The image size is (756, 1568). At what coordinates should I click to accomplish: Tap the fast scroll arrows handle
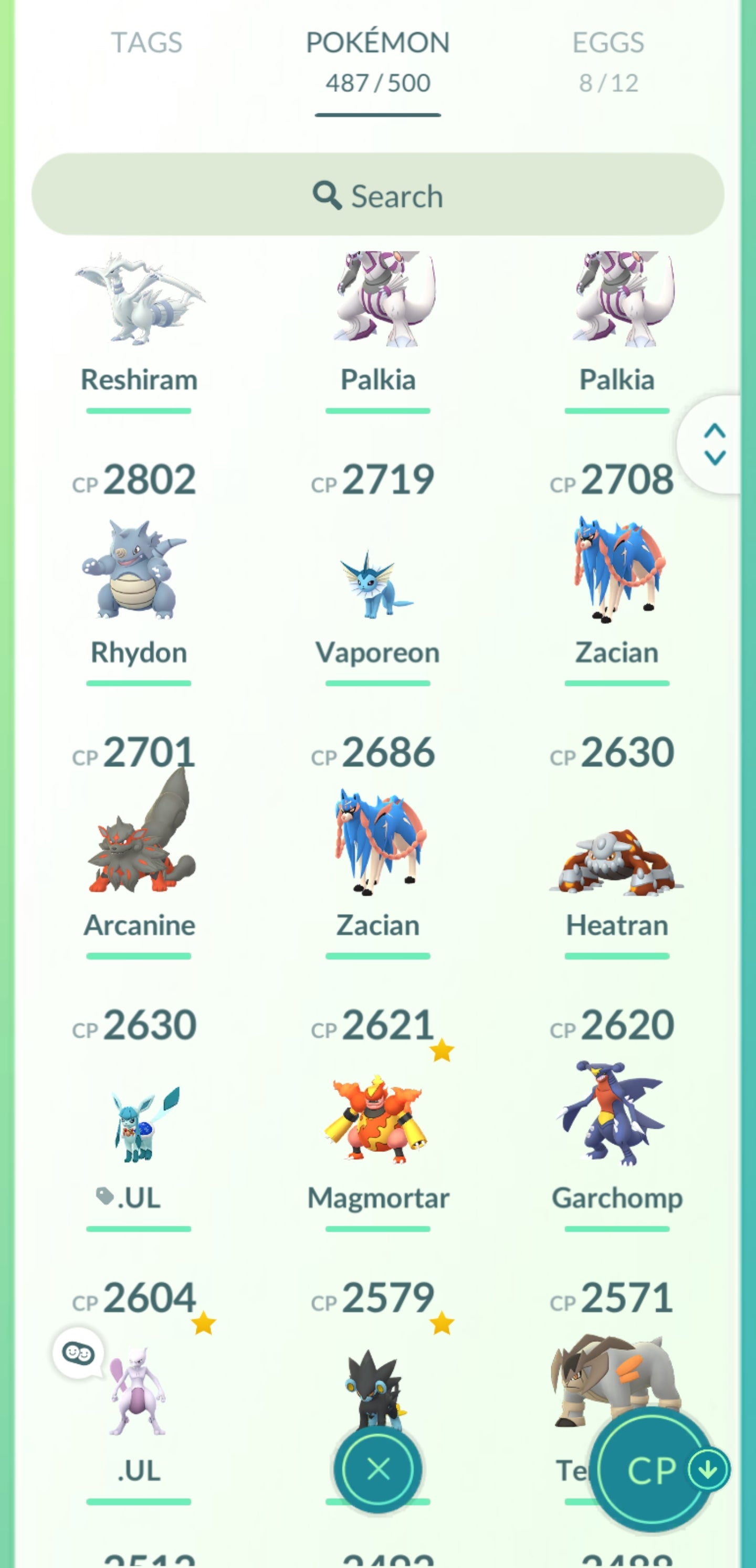click(x=715, y=444)
